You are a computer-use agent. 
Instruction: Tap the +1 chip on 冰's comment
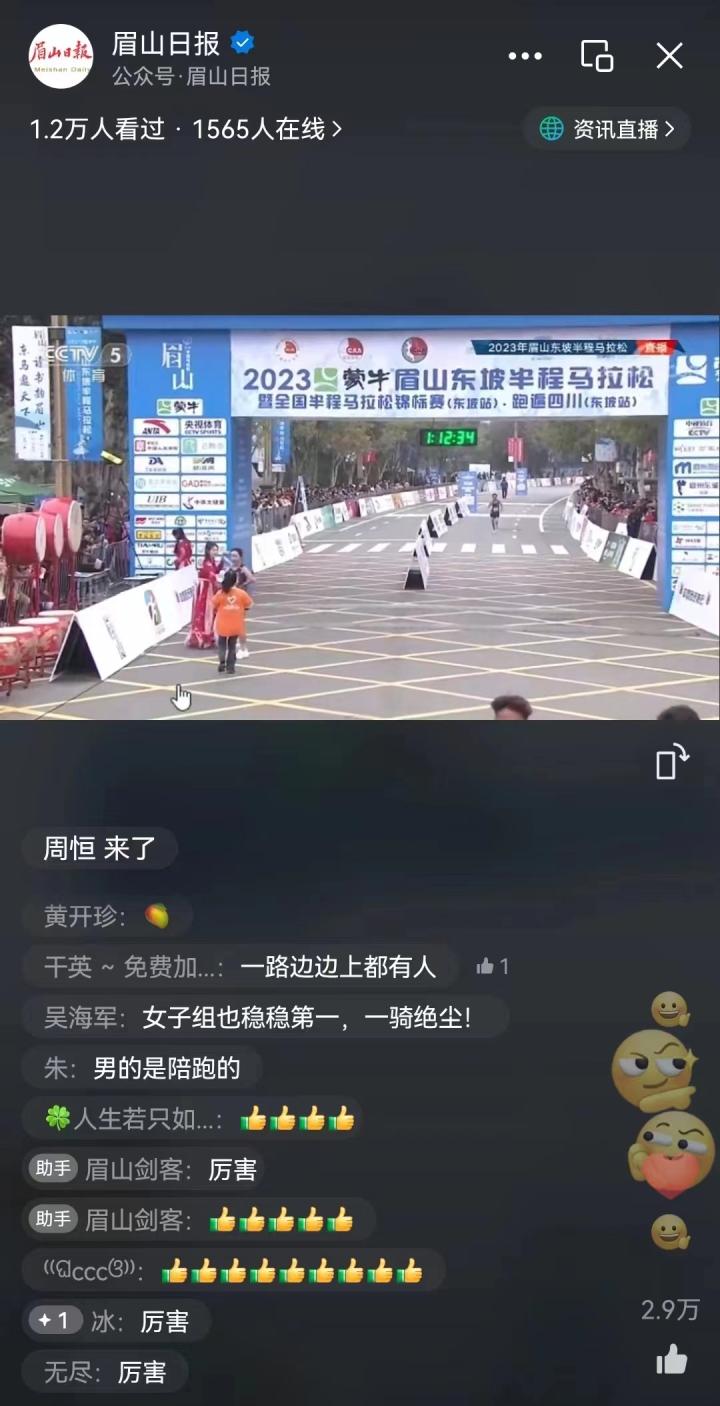(x=54, y=1321)
